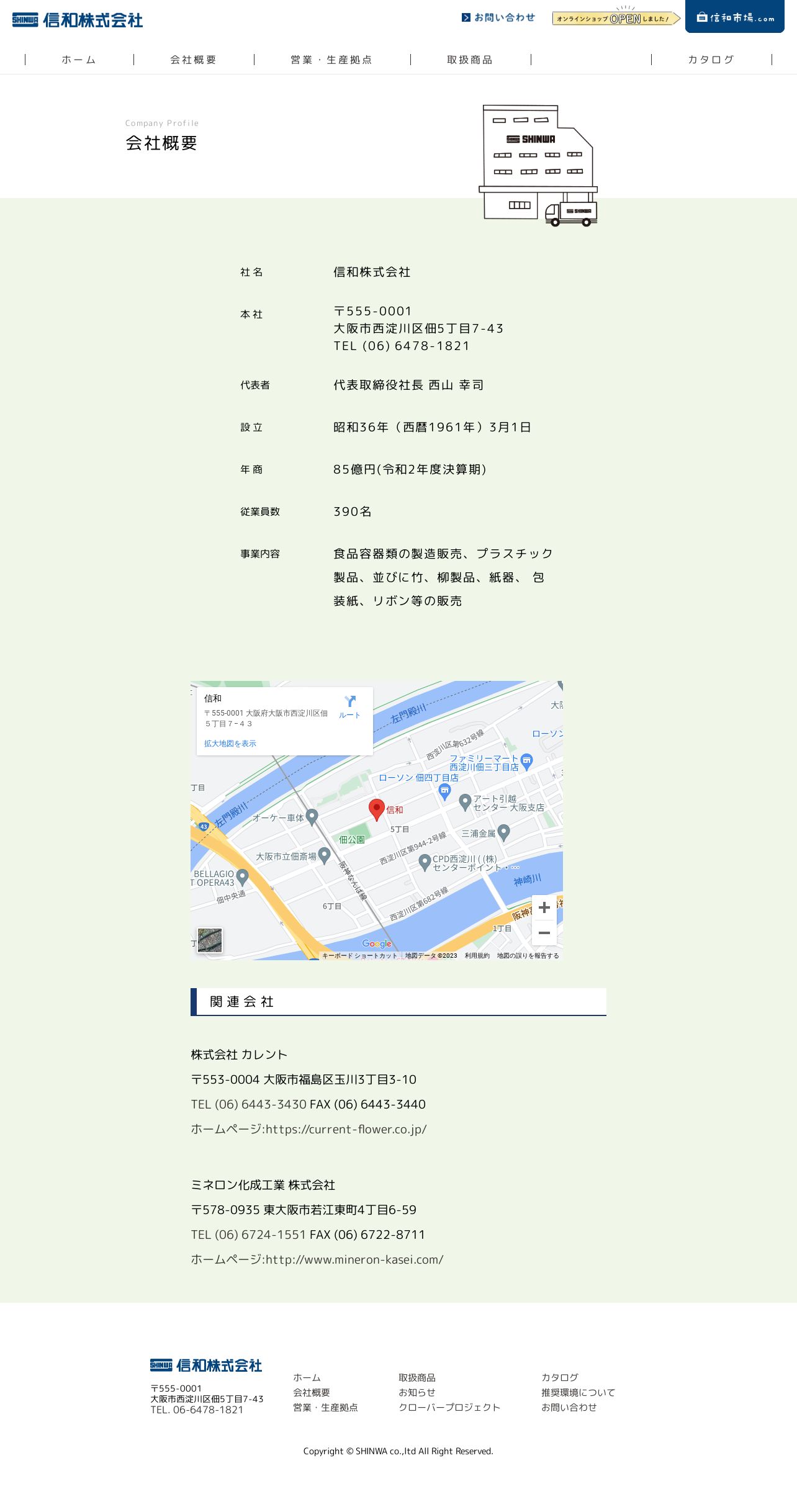Open the 信和市場.com shop button
797x1512 pixels.
pos(735,17)
